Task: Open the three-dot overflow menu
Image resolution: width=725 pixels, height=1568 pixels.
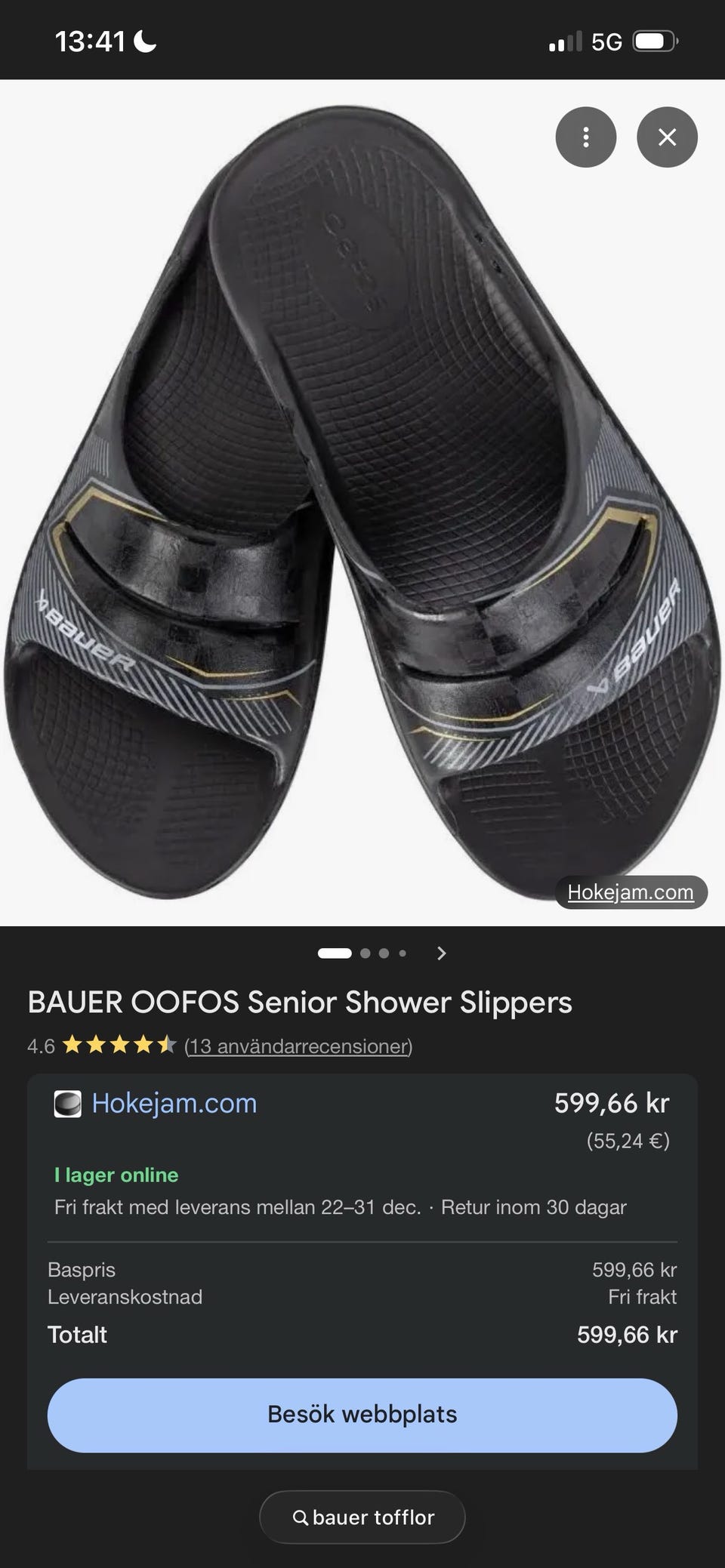Action: [x=585, y=137]
